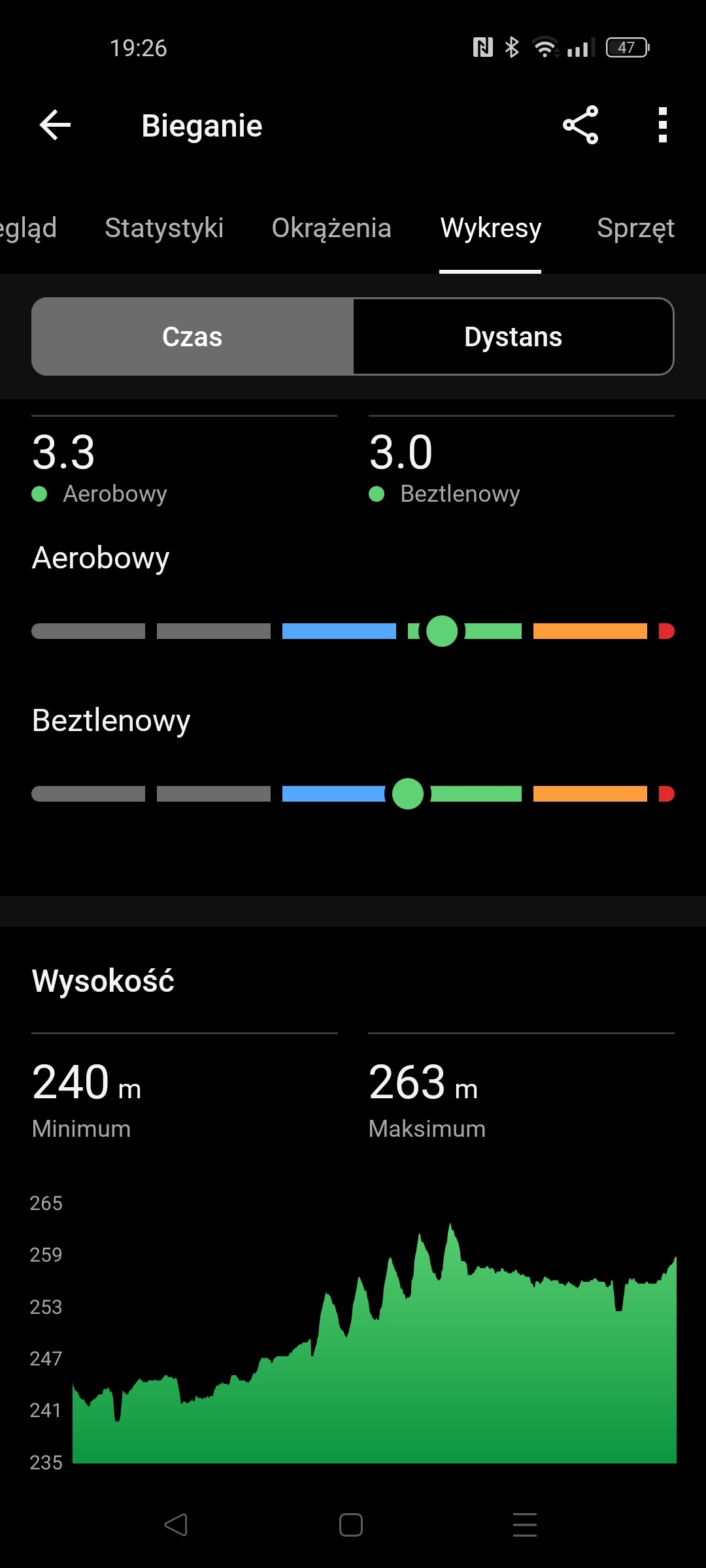Share this running activity
706x1568 pixels.
pos(580,125)
